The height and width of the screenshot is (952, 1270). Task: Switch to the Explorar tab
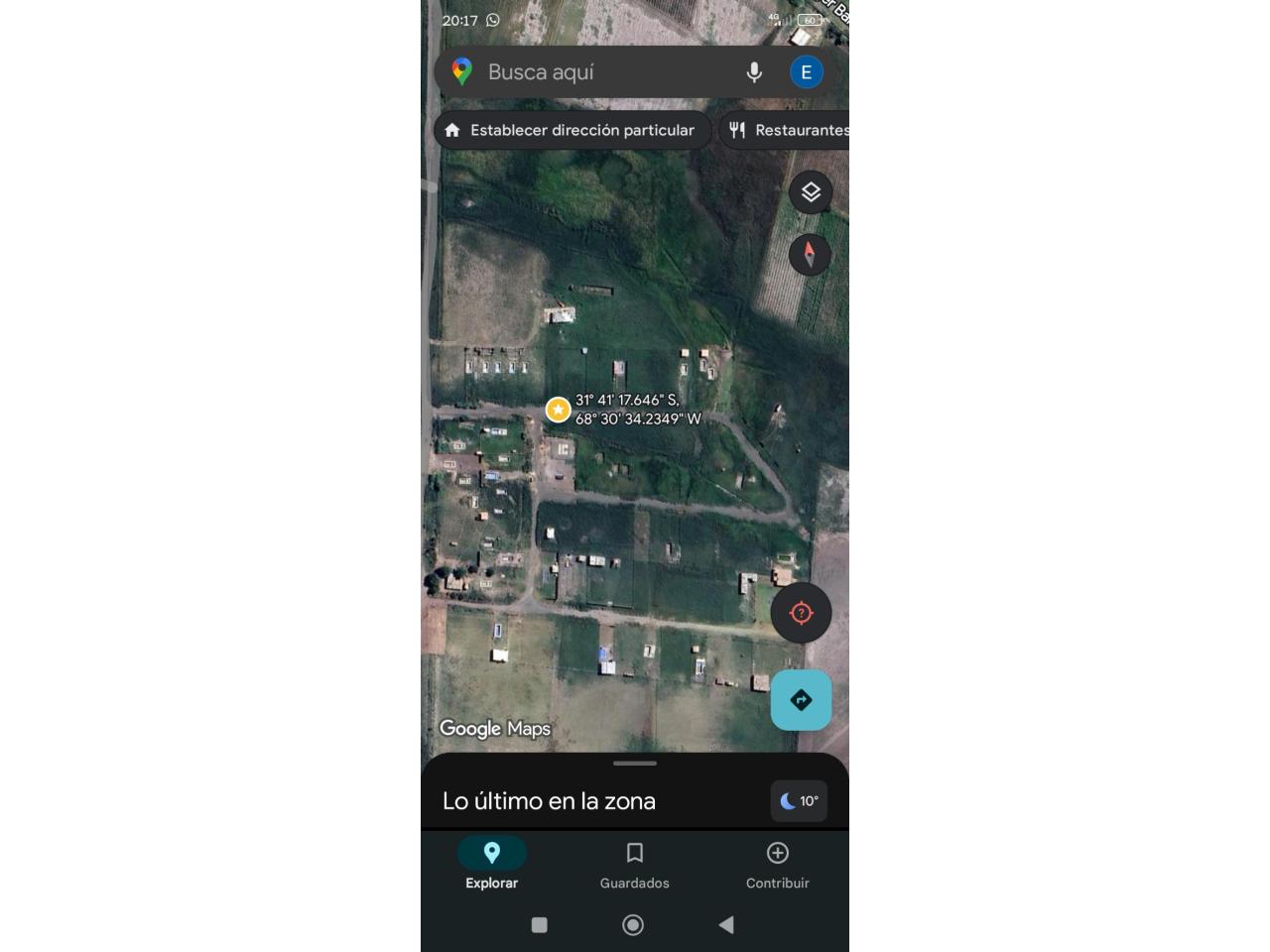[492, 865]
